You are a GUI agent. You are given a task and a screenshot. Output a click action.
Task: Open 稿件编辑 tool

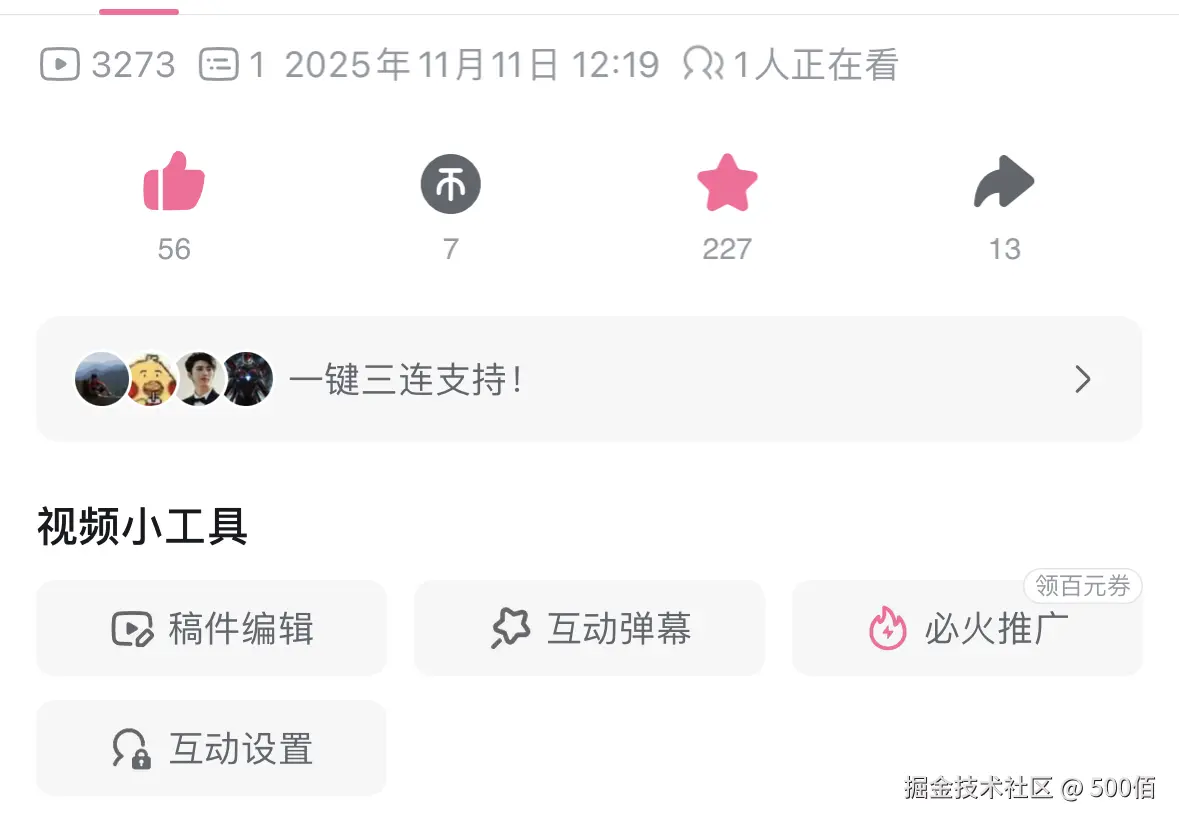pyautogui.click(x=212, y=629)
